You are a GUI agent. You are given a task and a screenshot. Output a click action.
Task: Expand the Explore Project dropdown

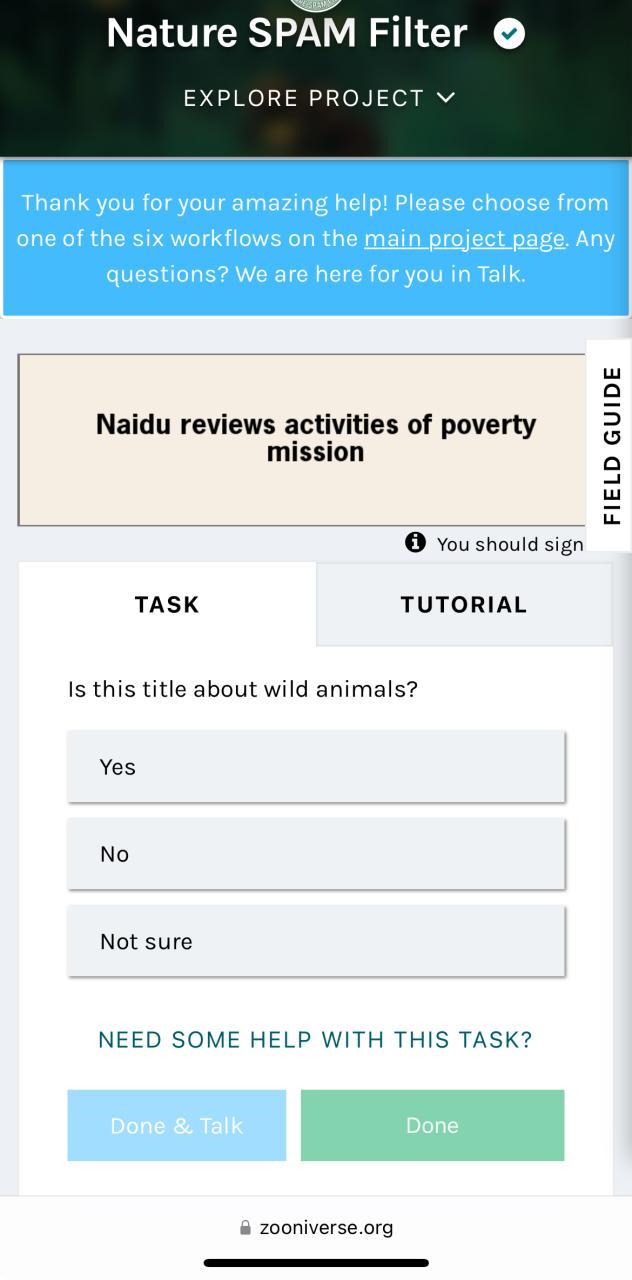tap(319, 98)
